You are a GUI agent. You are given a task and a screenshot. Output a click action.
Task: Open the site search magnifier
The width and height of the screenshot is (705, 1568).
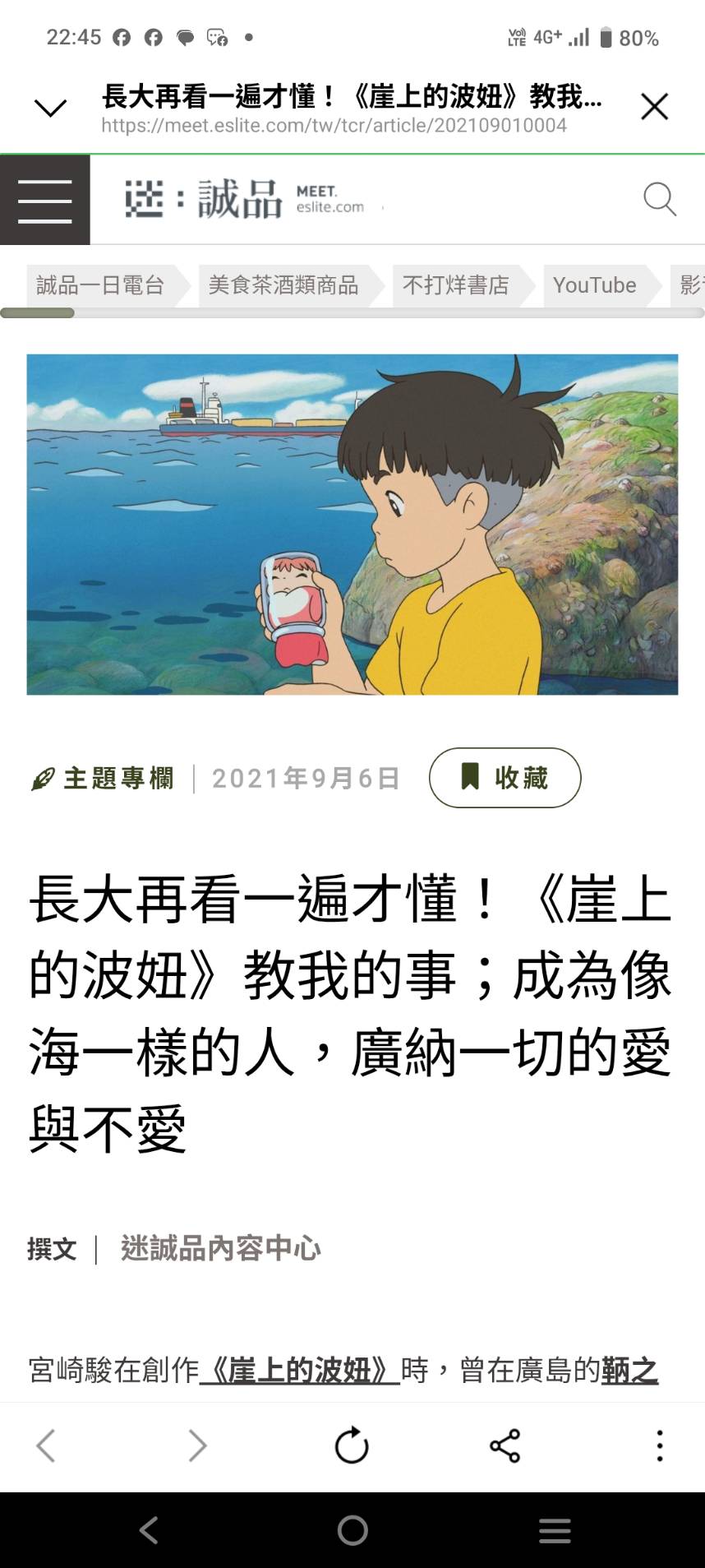660,200
